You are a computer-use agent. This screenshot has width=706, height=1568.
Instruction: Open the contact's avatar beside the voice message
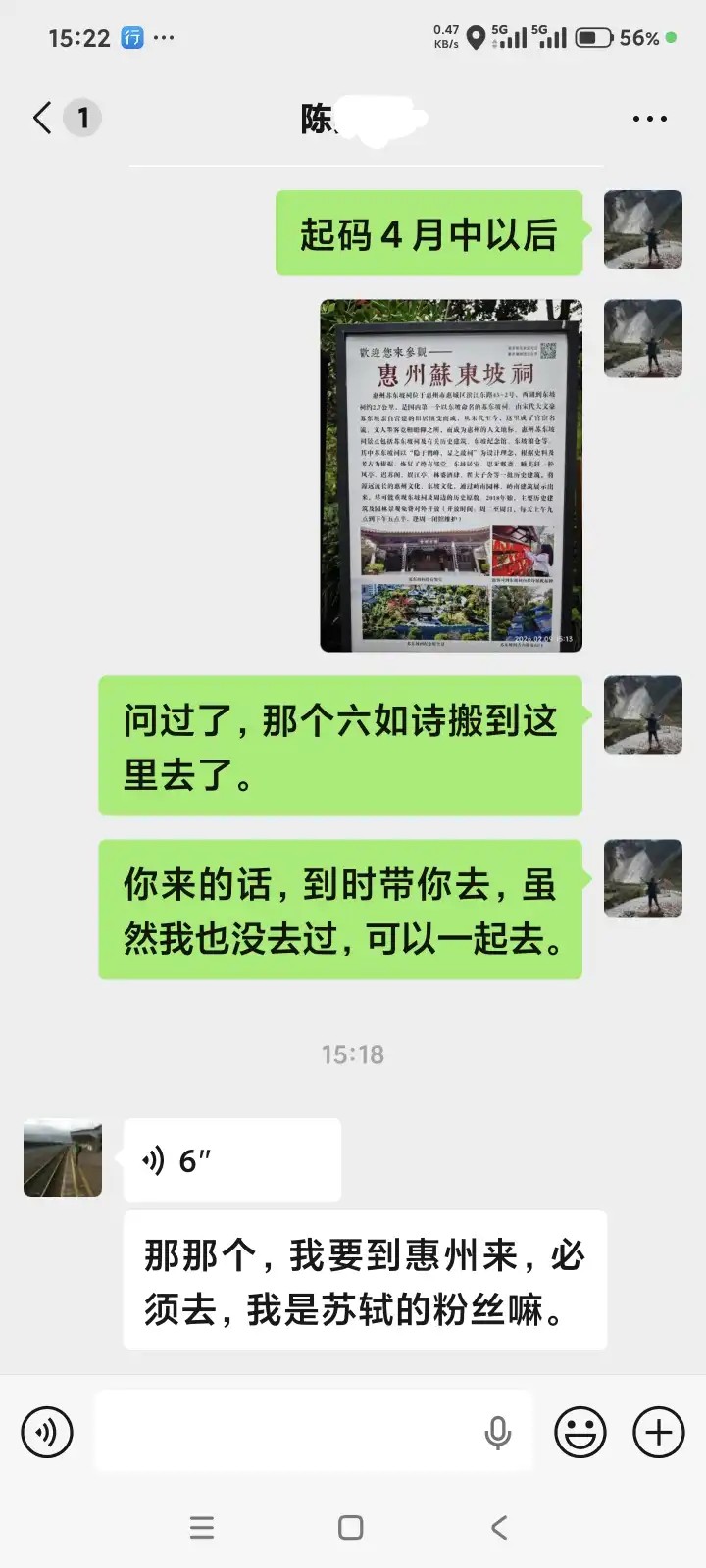click(x=63, y=1157)
